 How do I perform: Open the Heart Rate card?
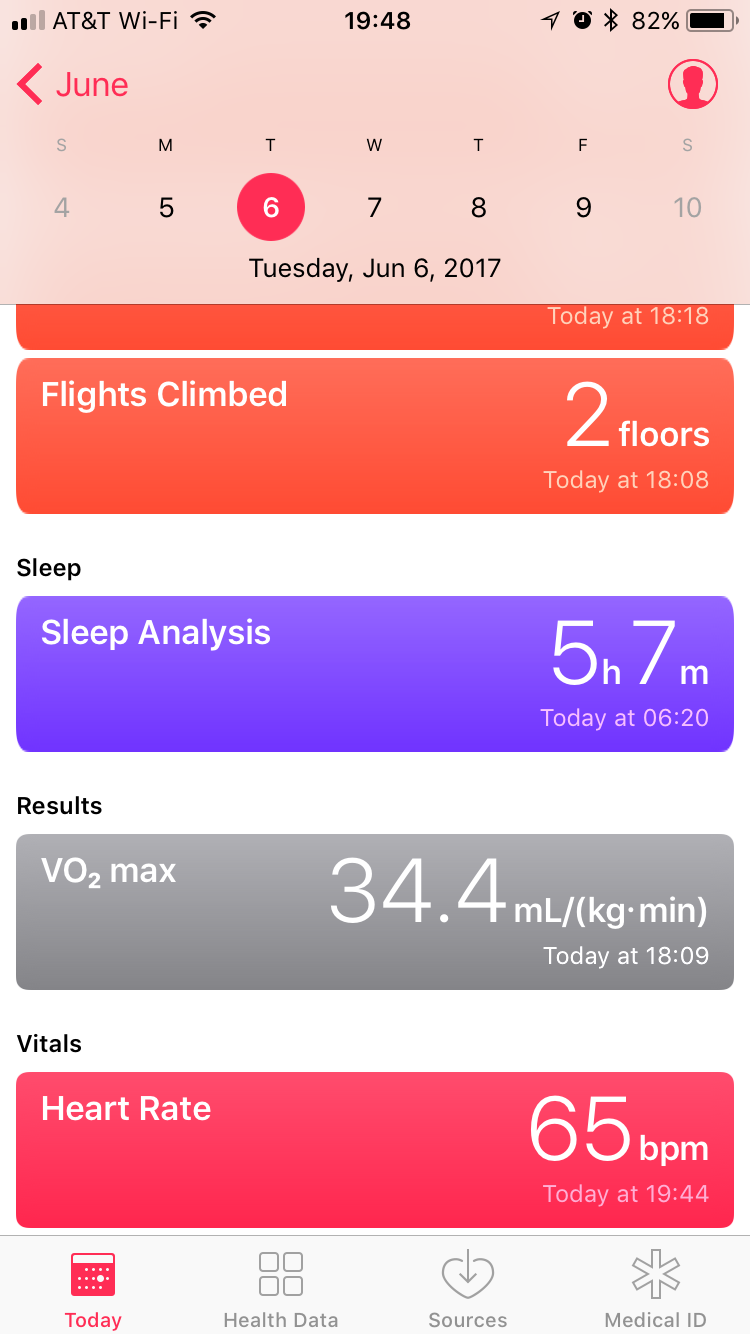click(x=375, y=1150)
